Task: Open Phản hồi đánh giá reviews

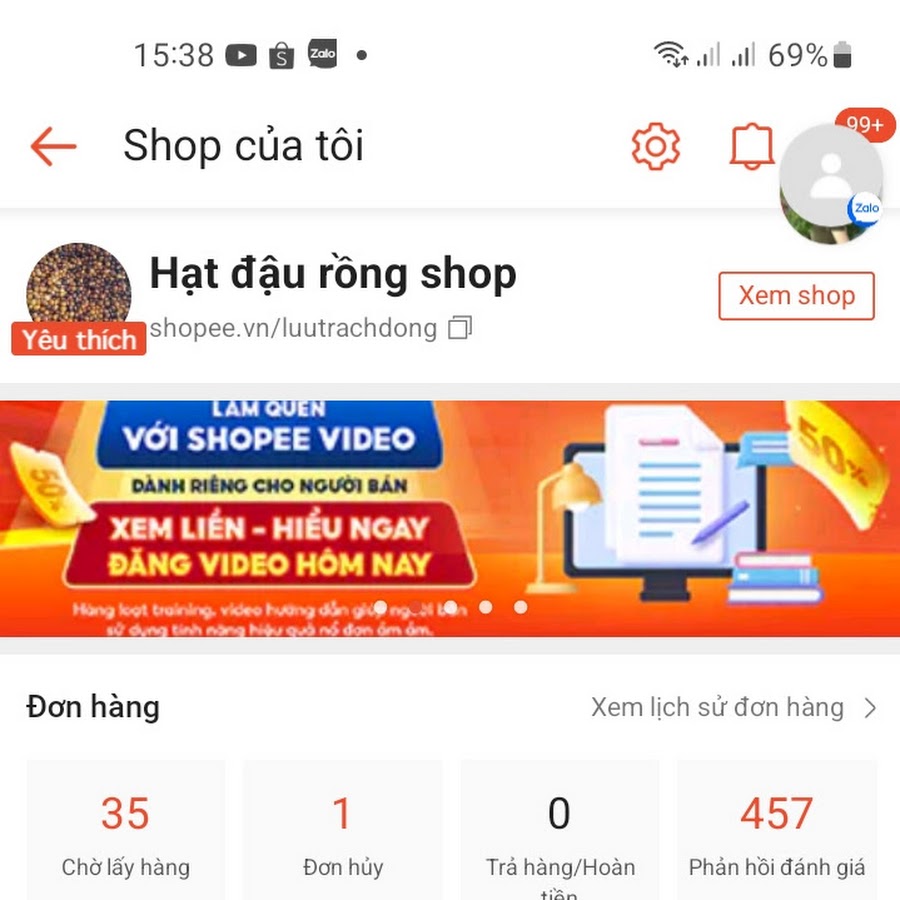Action: click(x=777, y=830)
